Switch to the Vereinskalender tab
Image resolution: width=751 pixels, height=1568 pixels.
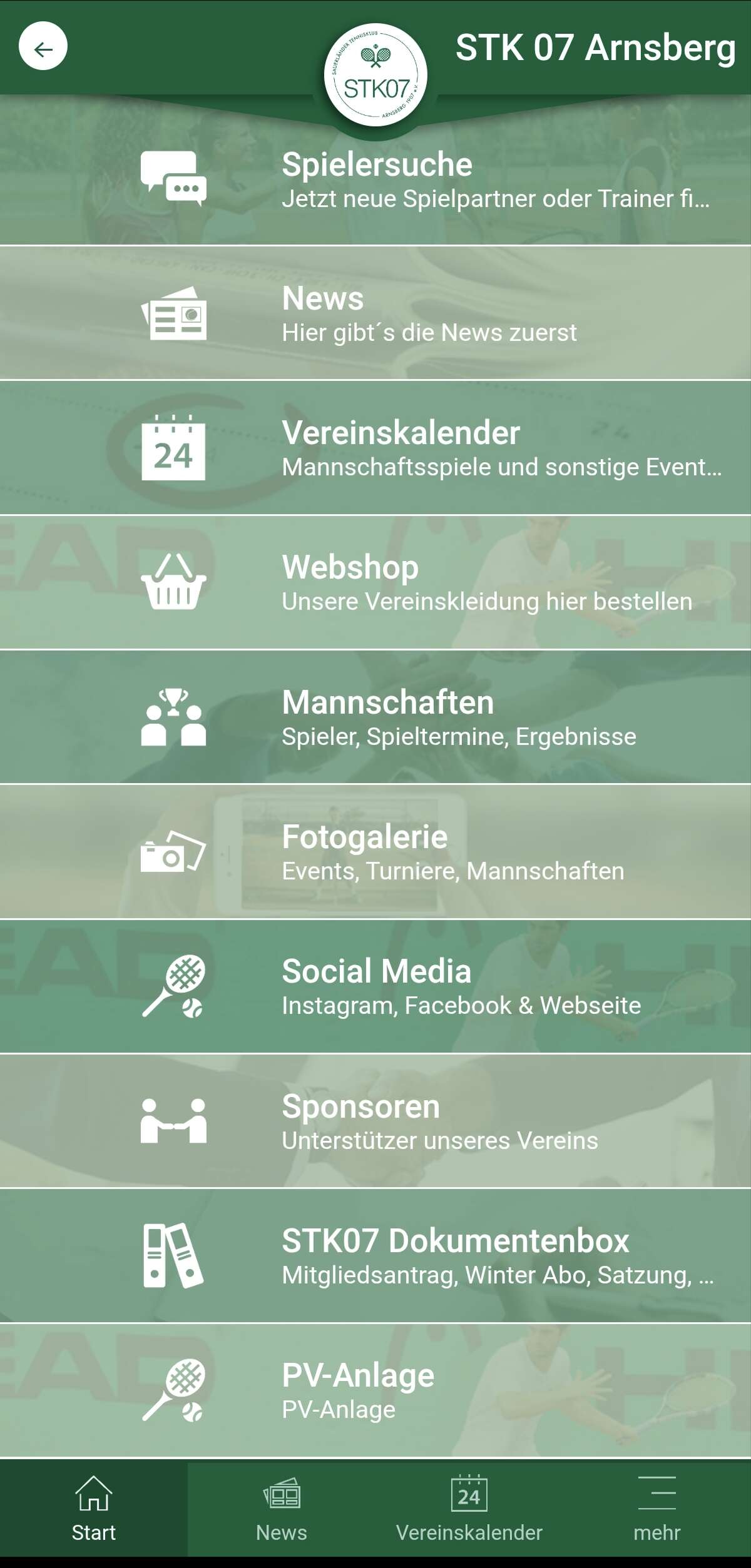click(469, 1510)
